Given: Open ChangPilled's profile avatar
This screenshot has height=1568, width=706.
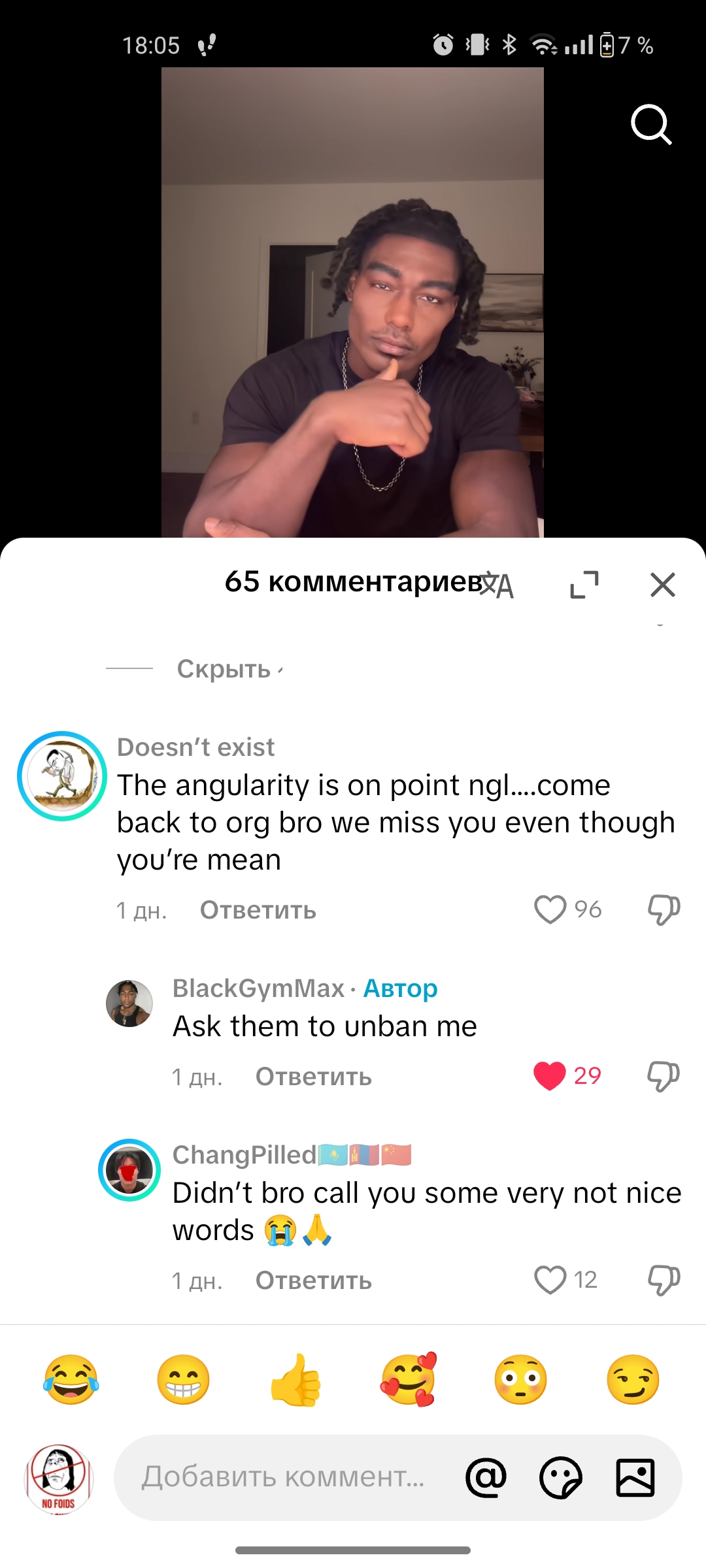Looking at the screenshot, I should point(129,1170).
